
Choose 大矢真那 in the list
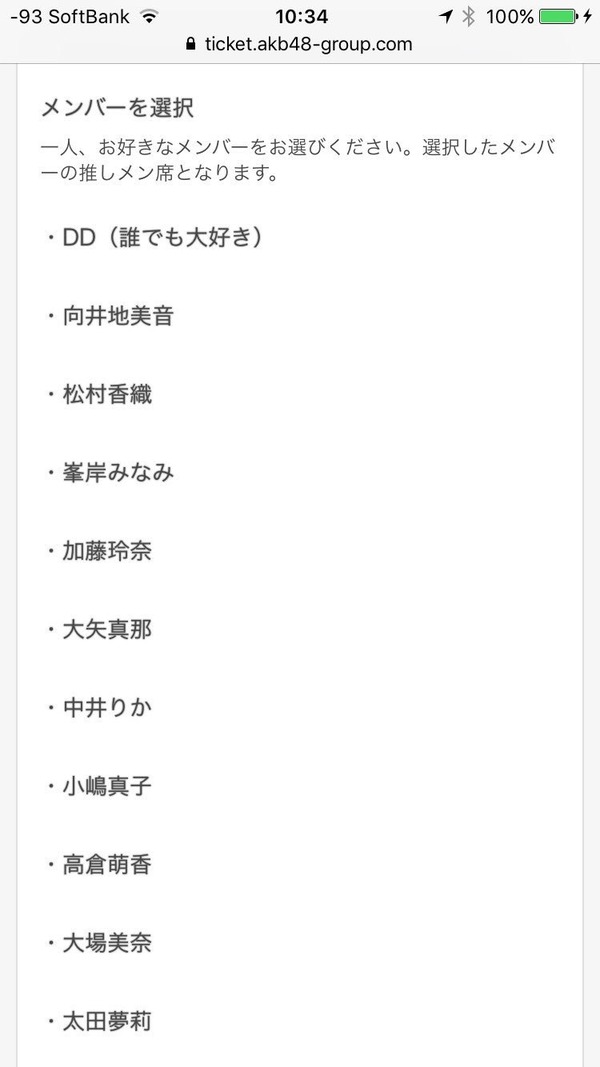coord(99,629)
